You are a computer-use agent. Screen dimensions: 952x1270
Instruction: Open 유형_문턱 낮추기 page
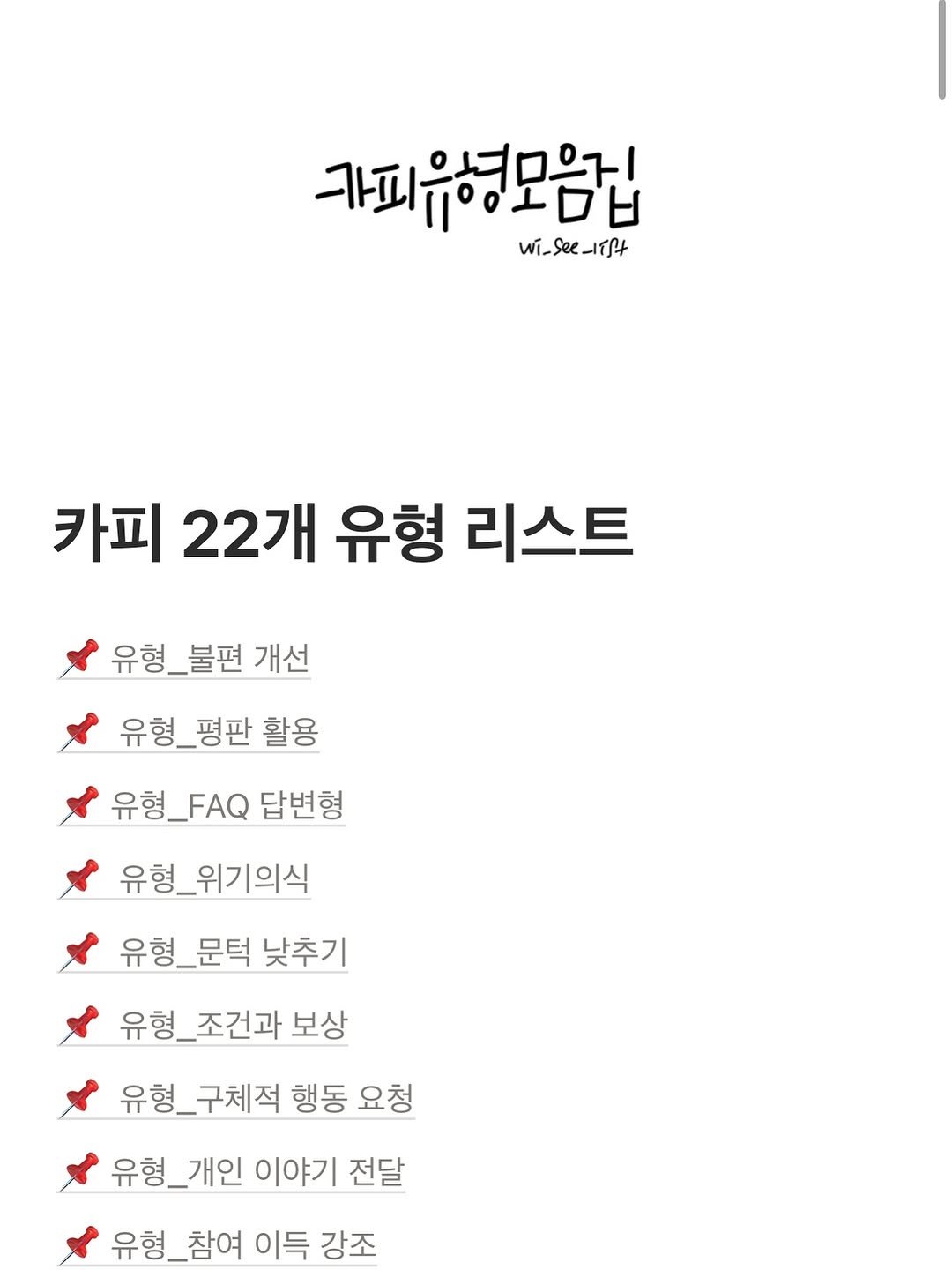pos(233,952)
